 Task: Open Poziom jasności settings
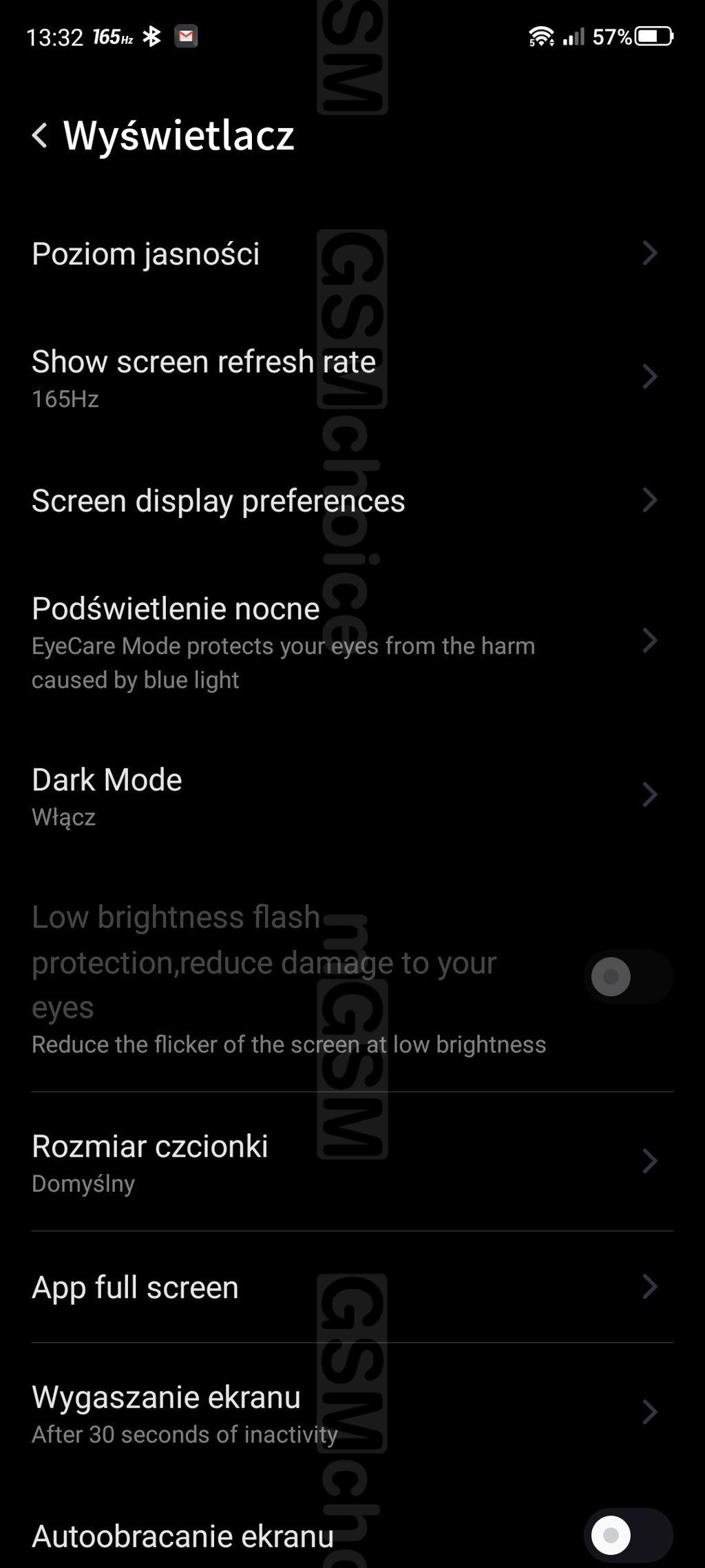[x=352, y=254]
